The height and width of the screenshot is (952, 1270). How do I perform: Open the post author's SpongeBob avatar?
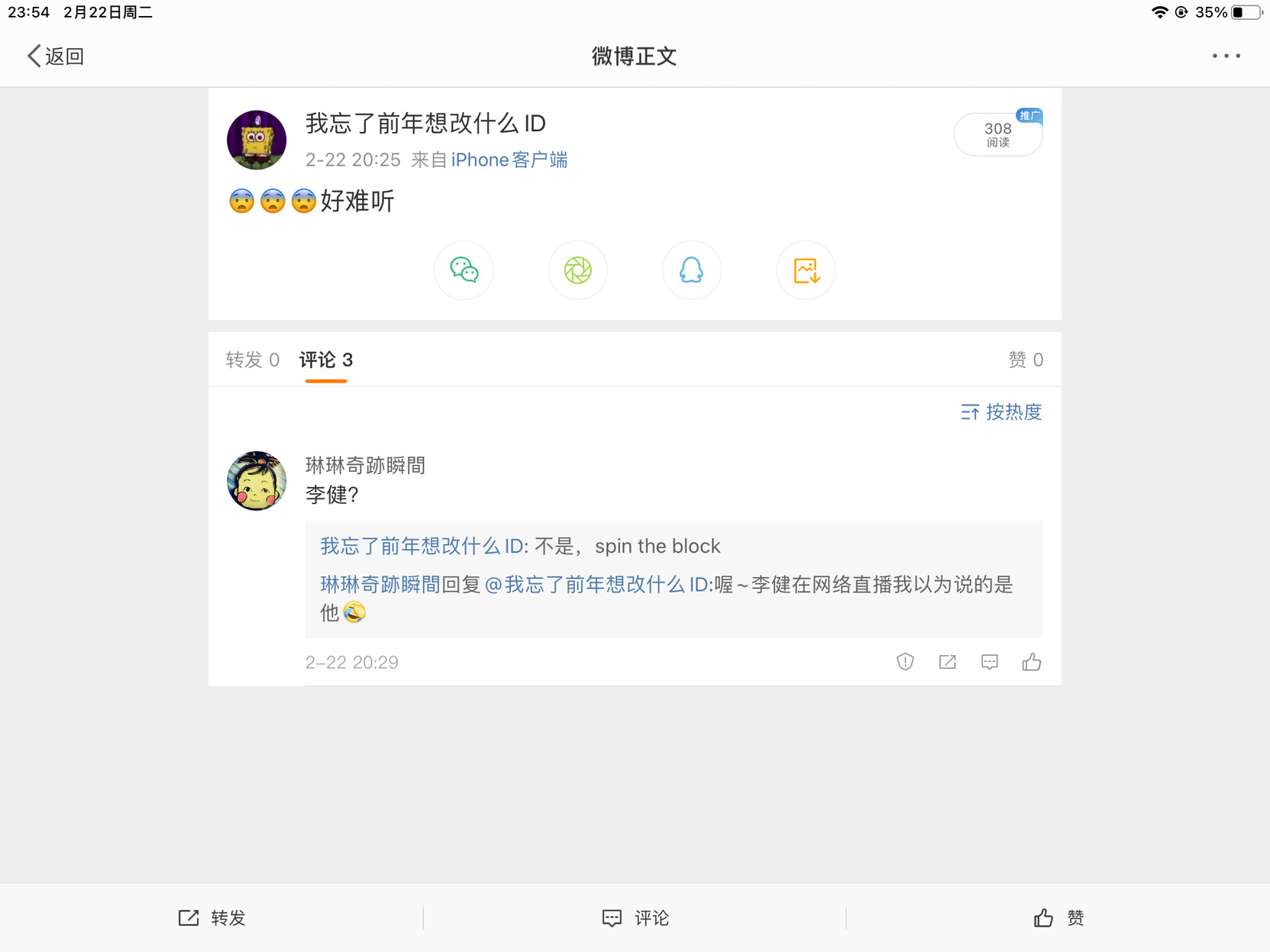click(257, 140)
